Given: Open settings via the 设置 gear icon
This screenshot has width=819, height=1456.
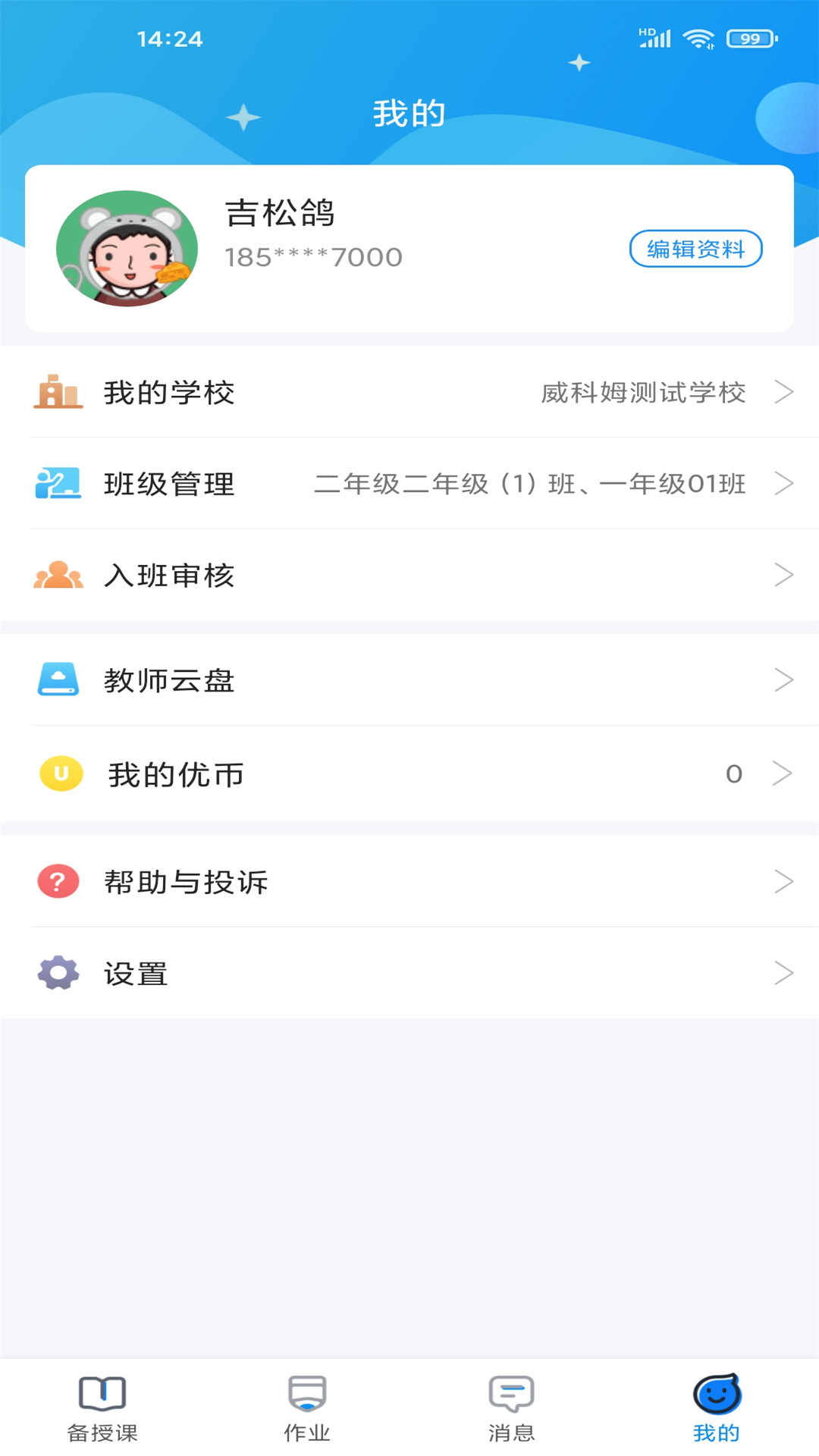Looking at the screenshot, I should coord(59,973).
